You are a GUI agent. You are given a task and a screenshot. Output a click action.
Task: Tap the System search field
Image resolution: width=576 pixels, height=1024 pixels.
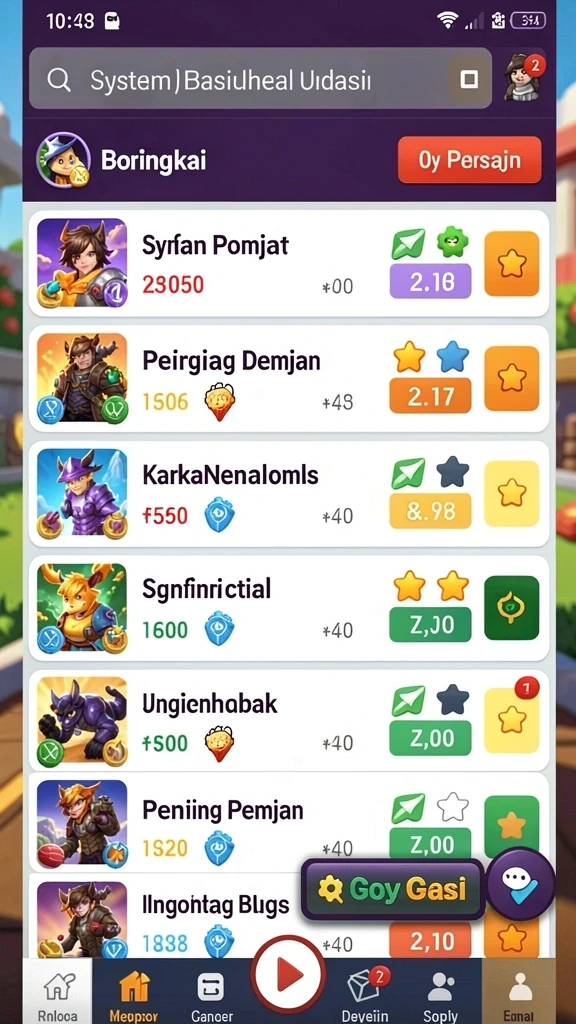coord(260,78)
